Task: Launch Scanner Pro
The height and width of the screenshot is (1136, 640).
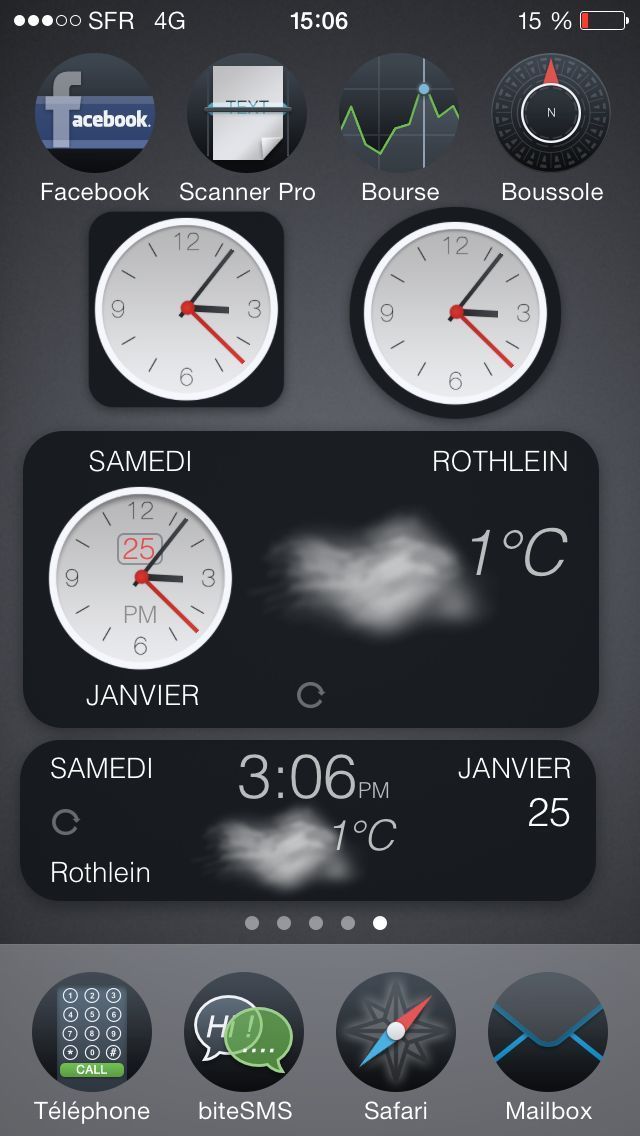Action: (x=247, y=114)
